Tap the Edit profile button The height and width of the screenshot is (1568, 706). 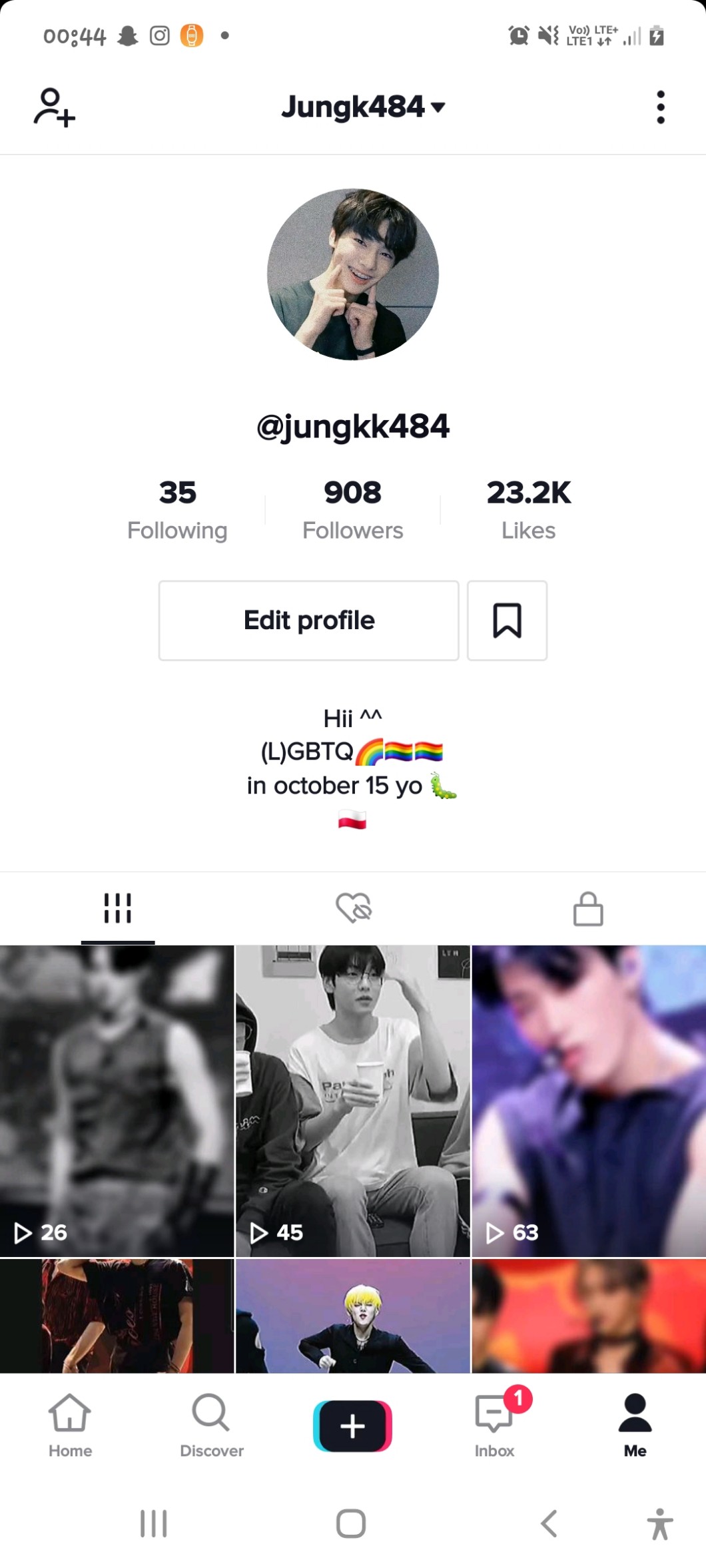click(x=308, y=621)
